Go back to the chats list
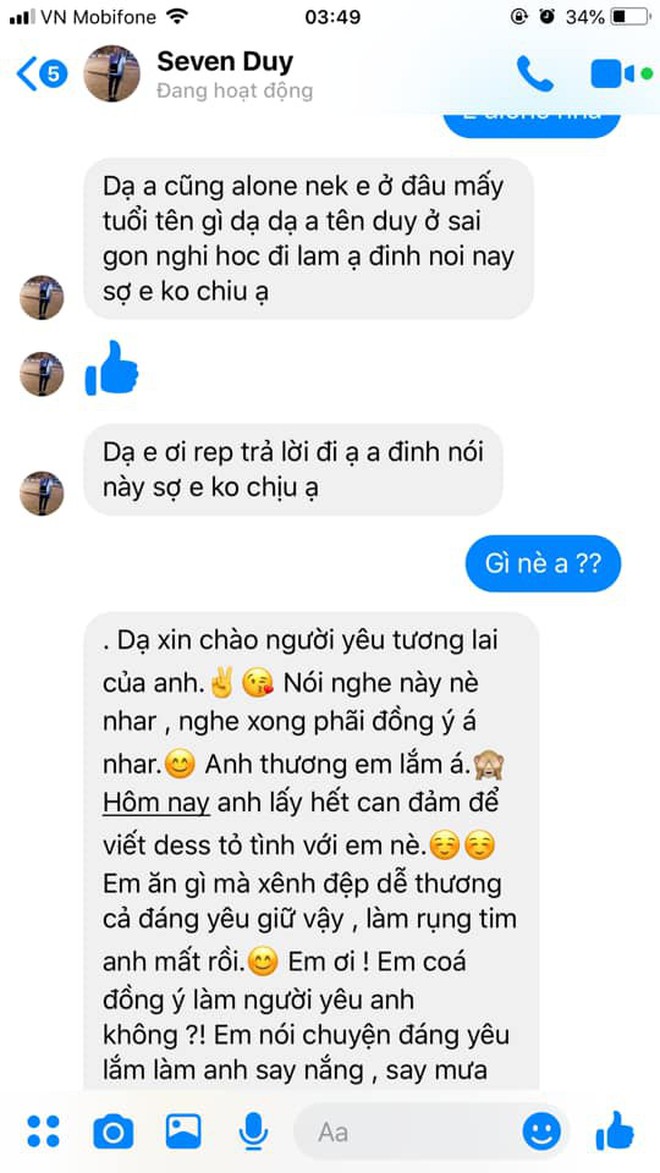This screenshot has width=660, height=1173. (41, 74)
